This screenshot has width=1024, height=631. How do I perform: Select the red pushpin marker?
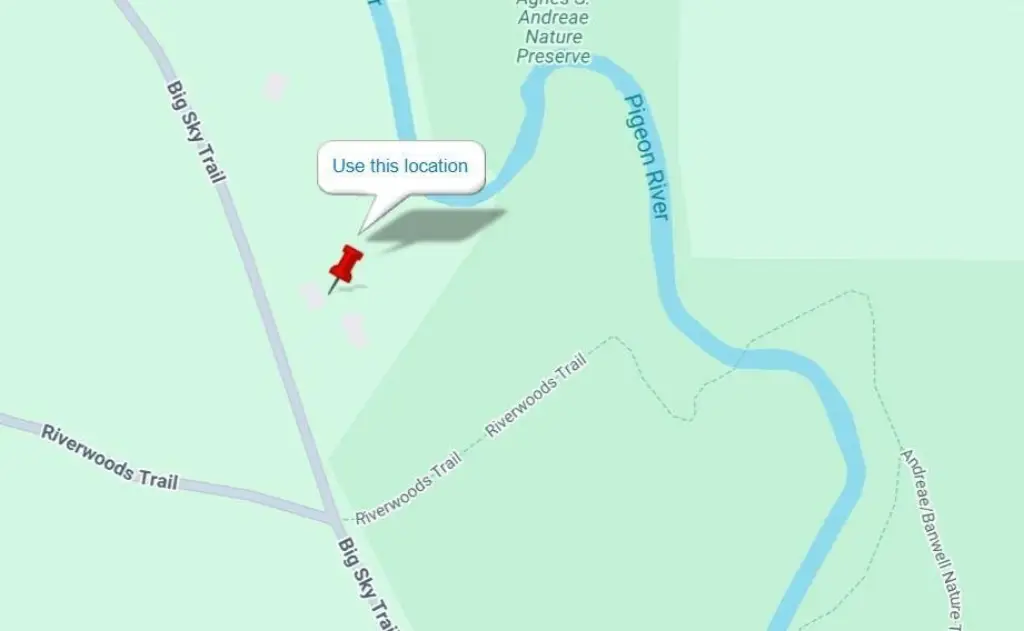coord(346,265)
